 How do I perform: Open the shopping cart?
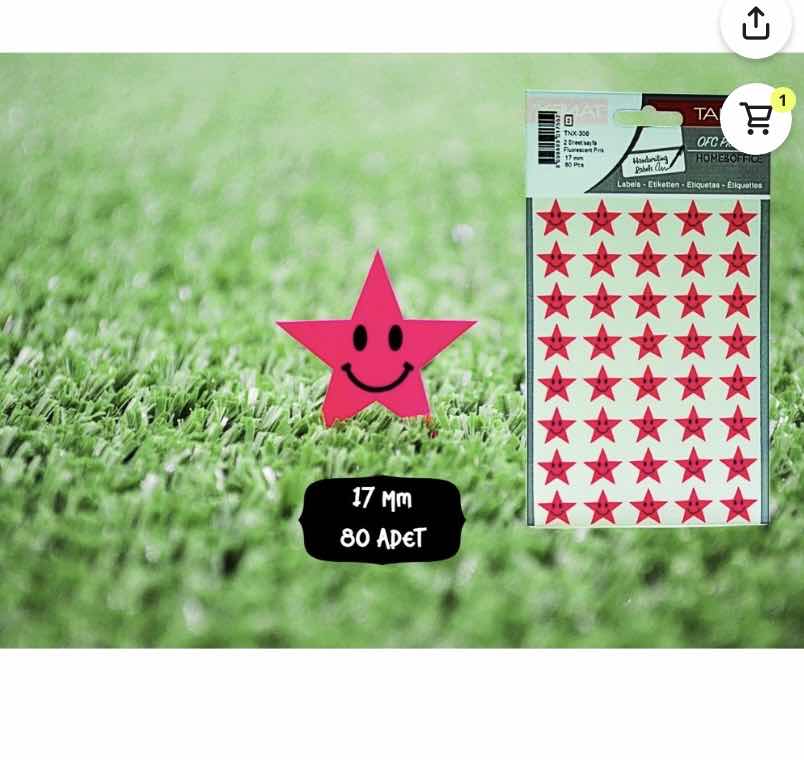click(x=756, y=118)
